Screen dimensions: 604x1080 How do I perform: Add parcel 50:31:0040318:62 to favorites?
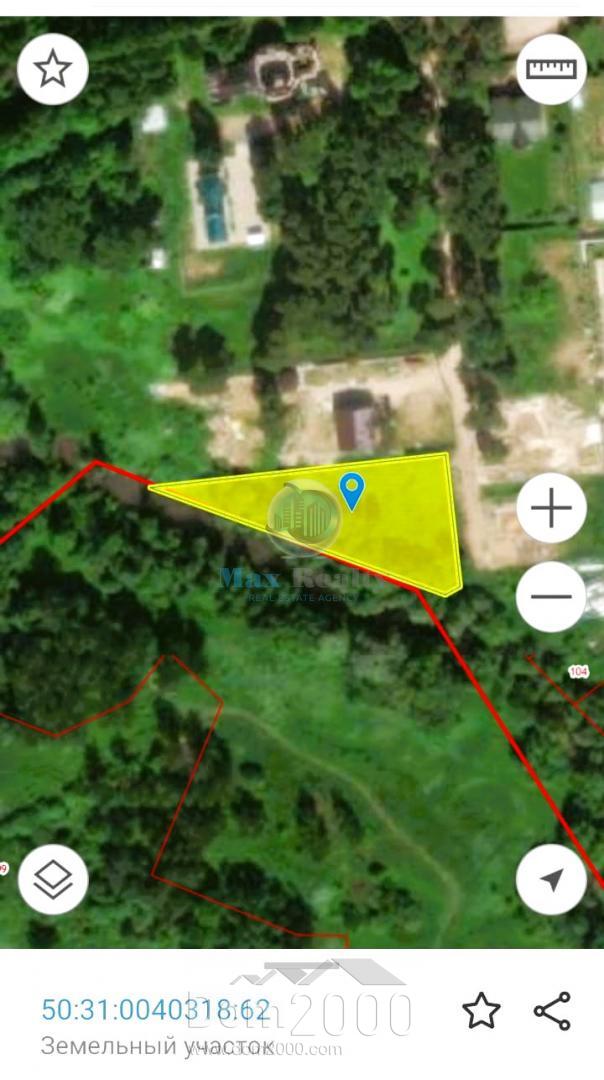point(481,1010)
